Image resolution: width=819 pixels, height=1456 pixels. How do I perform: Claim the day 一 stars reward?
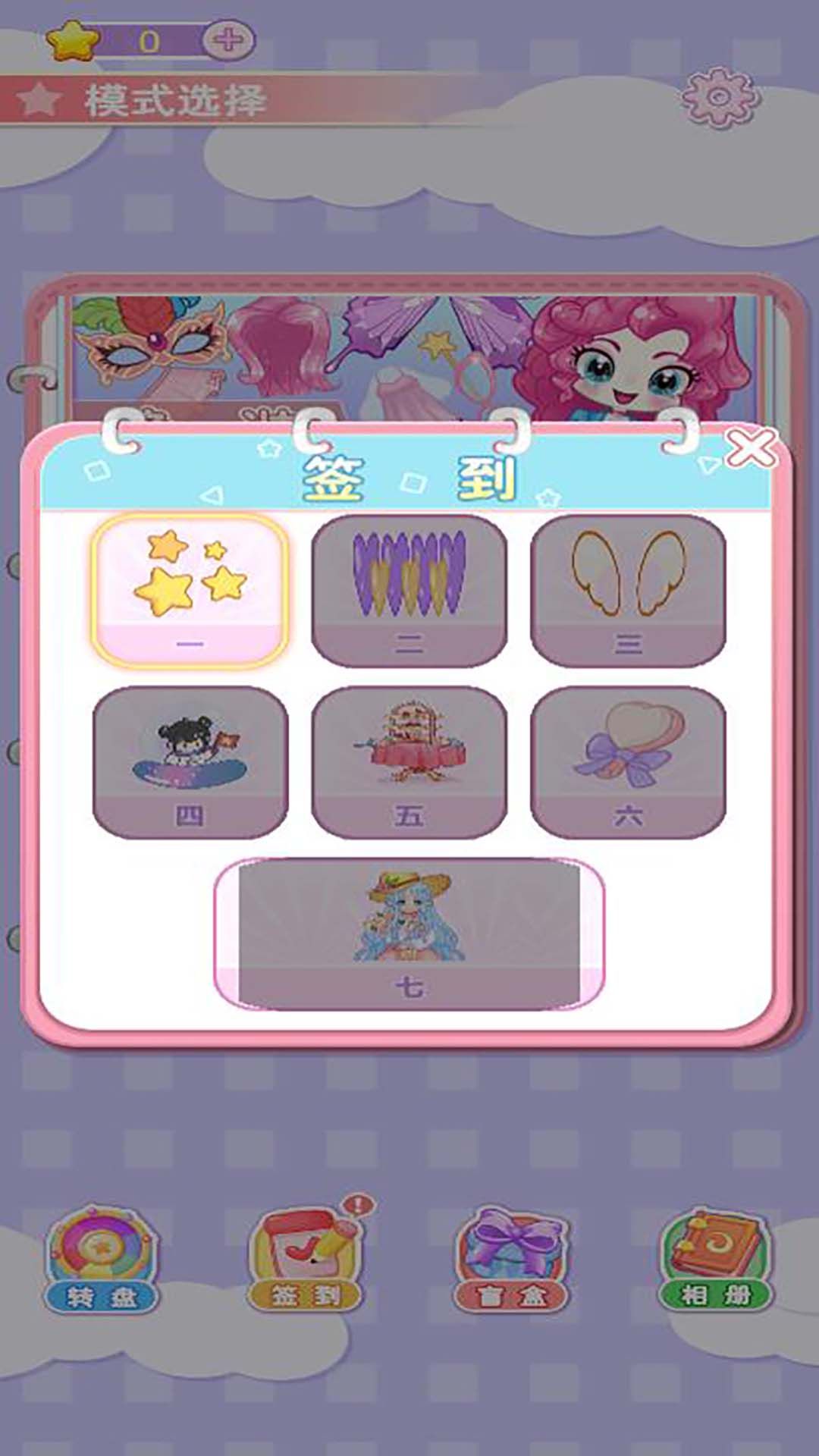[190, 590]
